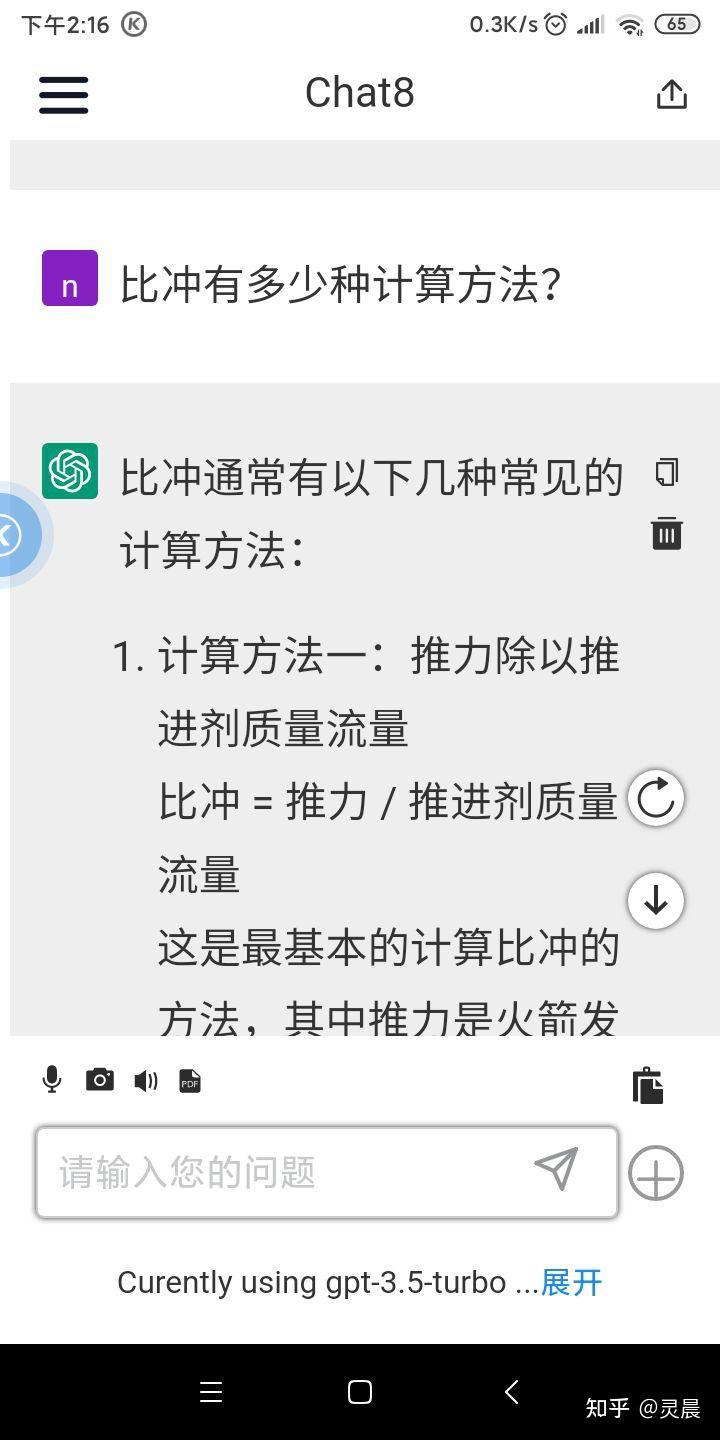This screenshot has width=720, height=1440.
Task: Delete the ChatGPT message via trash icon
Action: (666, 533)
